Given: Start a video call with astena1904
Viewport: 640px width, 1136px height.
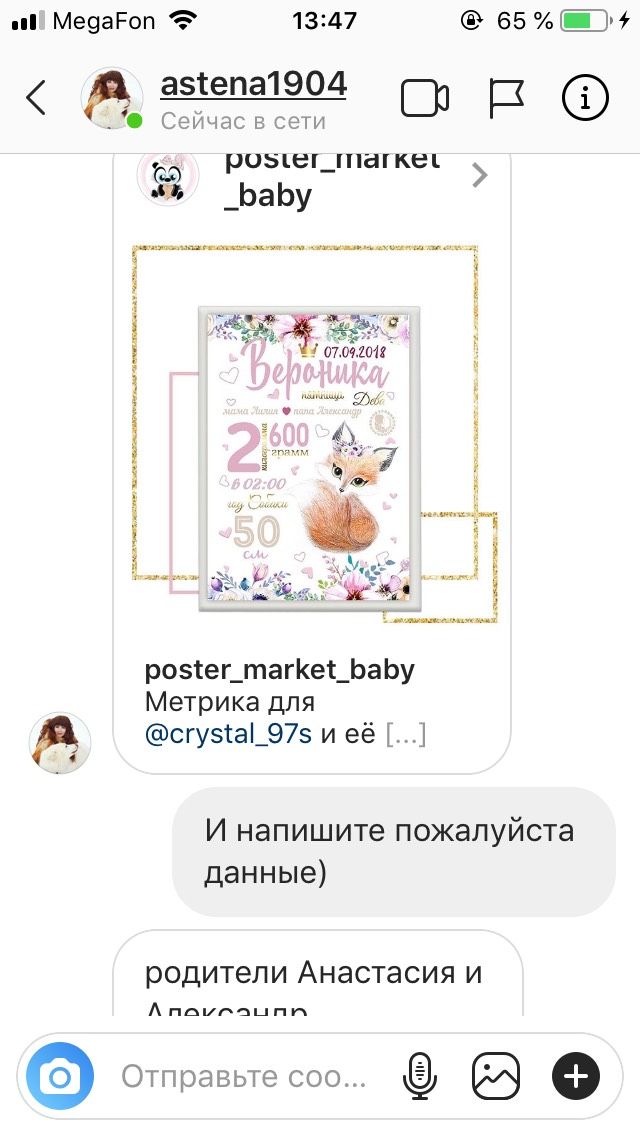Looking at the screenshot, I should pos(425,99).
